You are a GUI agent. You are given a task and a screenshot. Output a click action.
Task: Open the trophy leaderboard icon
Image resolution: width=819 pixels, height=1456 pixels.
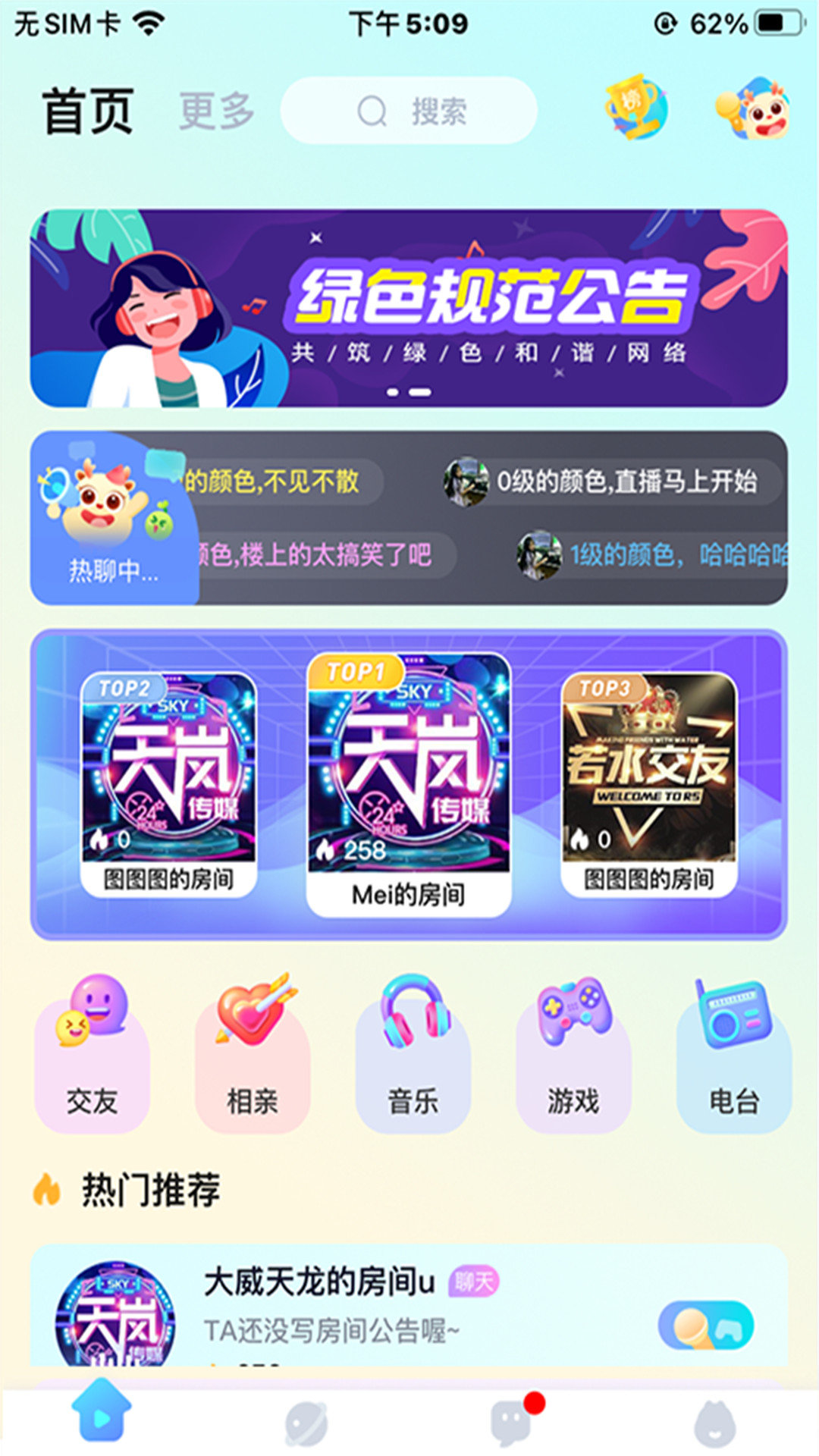click(635, 108)
